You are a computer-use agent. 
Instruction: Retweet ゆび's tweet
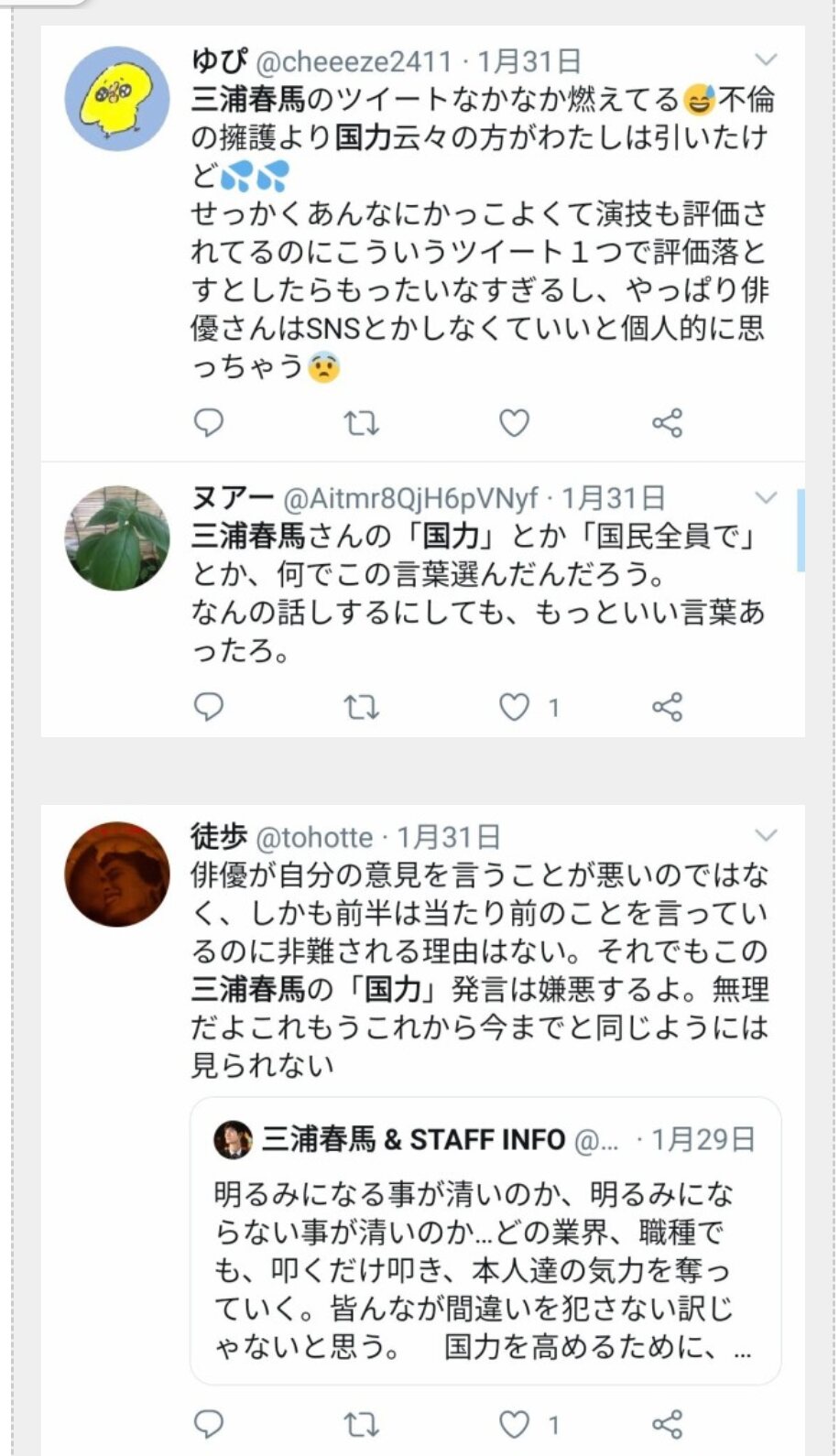click(361, 423)
